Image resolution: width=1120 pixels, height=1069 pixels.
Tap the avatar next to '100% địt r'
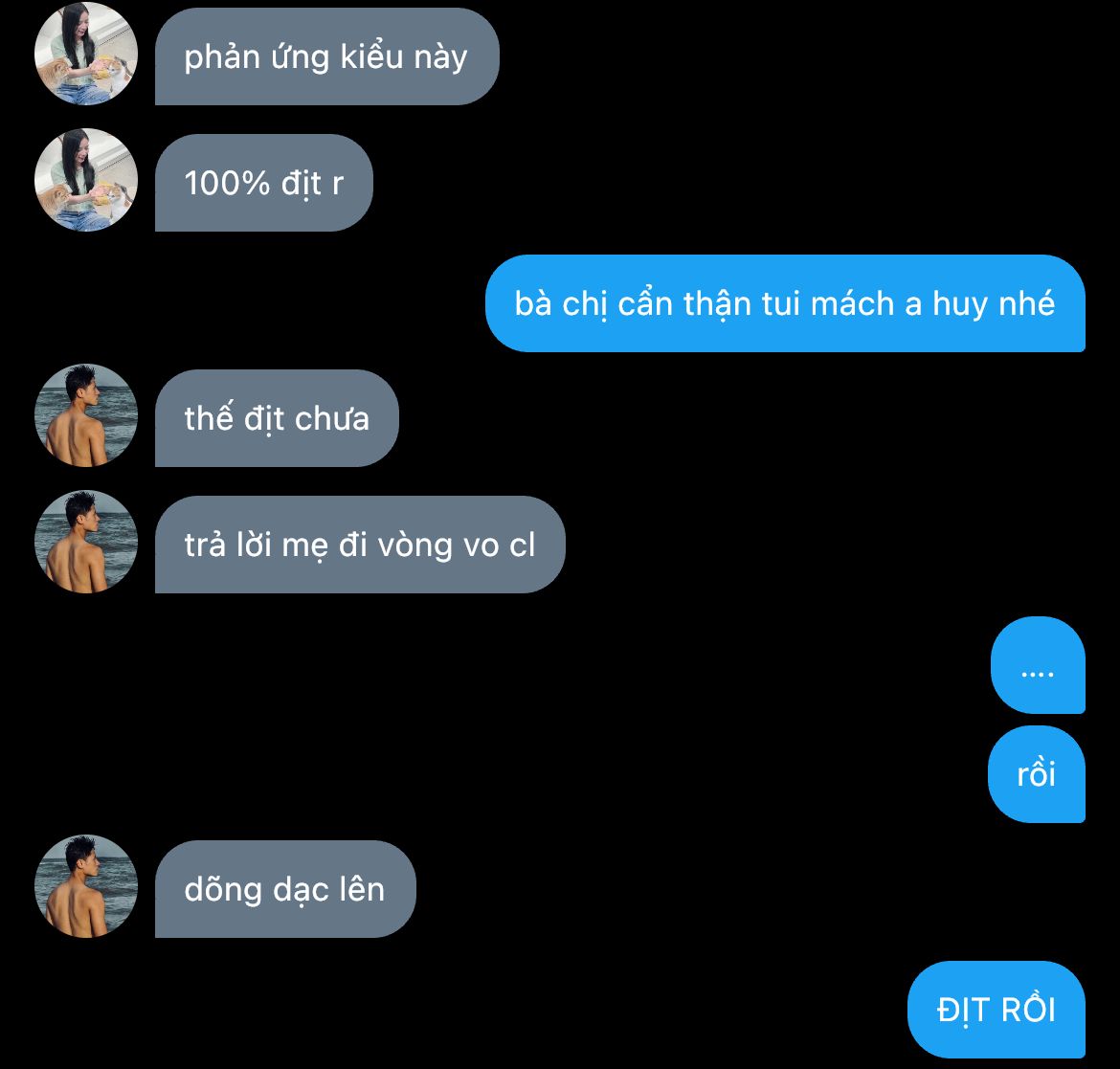click(86, 180)
